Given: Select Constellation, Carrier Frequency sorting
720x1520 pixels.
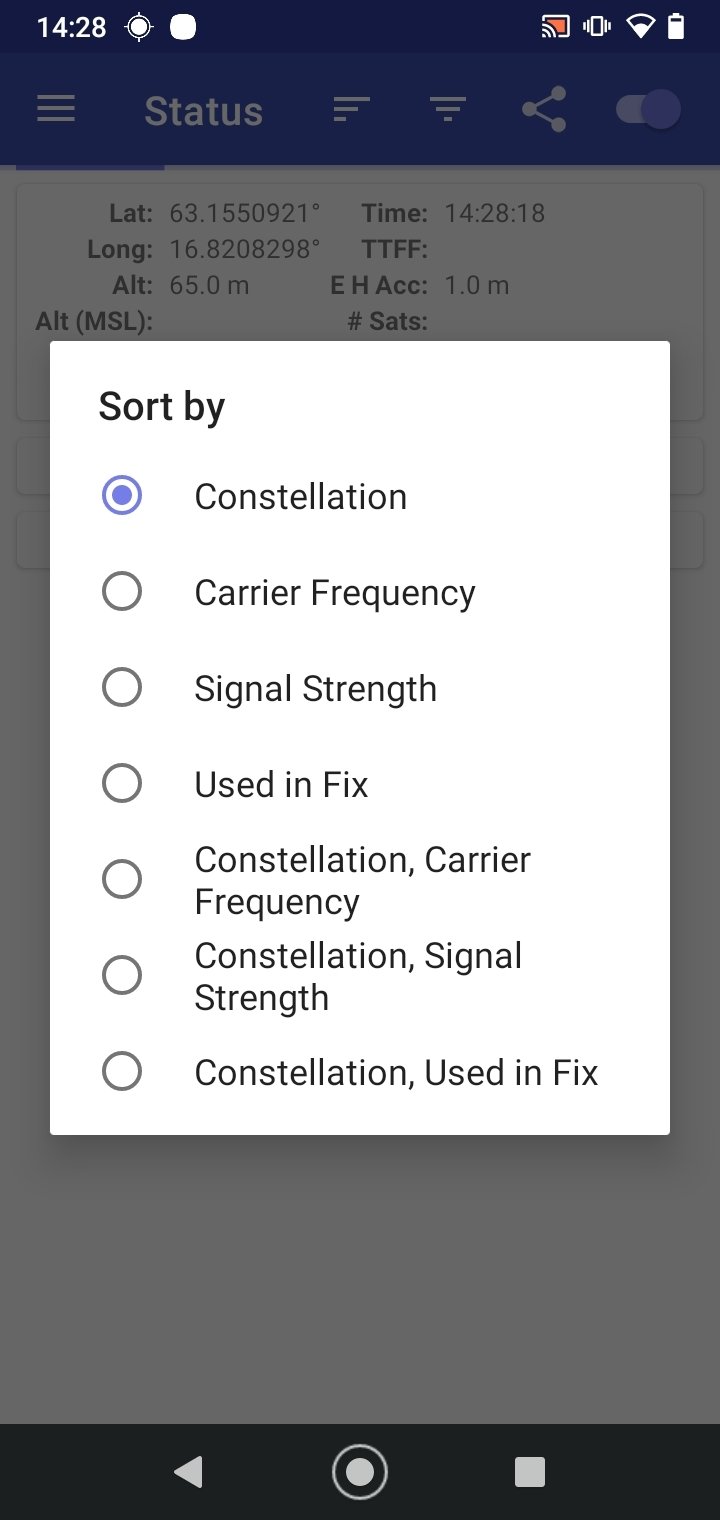Looking at the screenshot, I should point(360,880).
